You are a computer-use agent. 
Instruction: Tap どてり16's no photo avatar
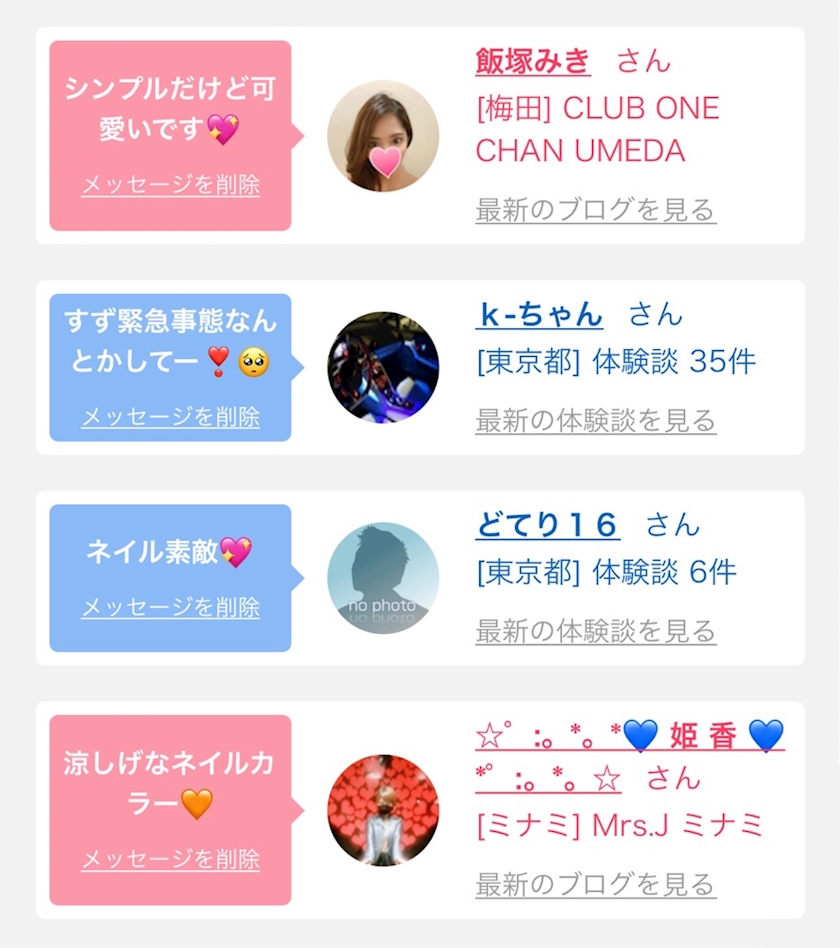pos(383,578)
